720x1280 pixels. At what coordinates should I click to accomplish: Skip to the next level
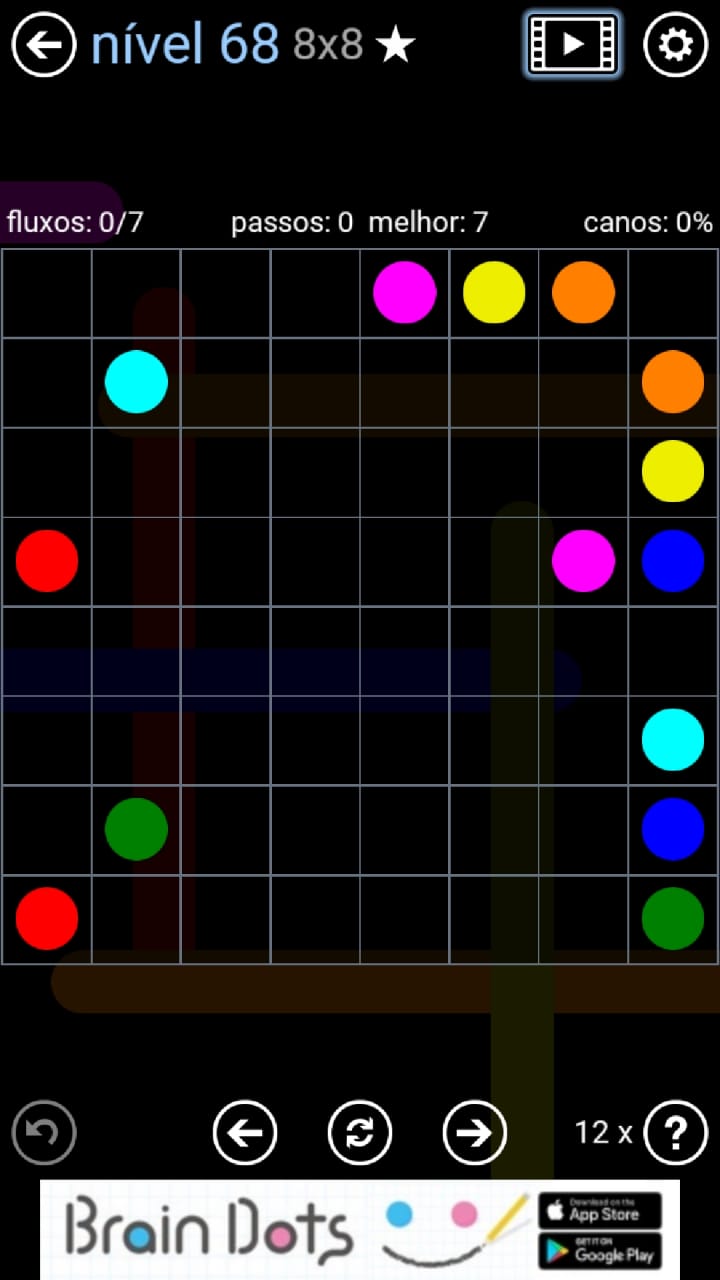coord(474,1132)
